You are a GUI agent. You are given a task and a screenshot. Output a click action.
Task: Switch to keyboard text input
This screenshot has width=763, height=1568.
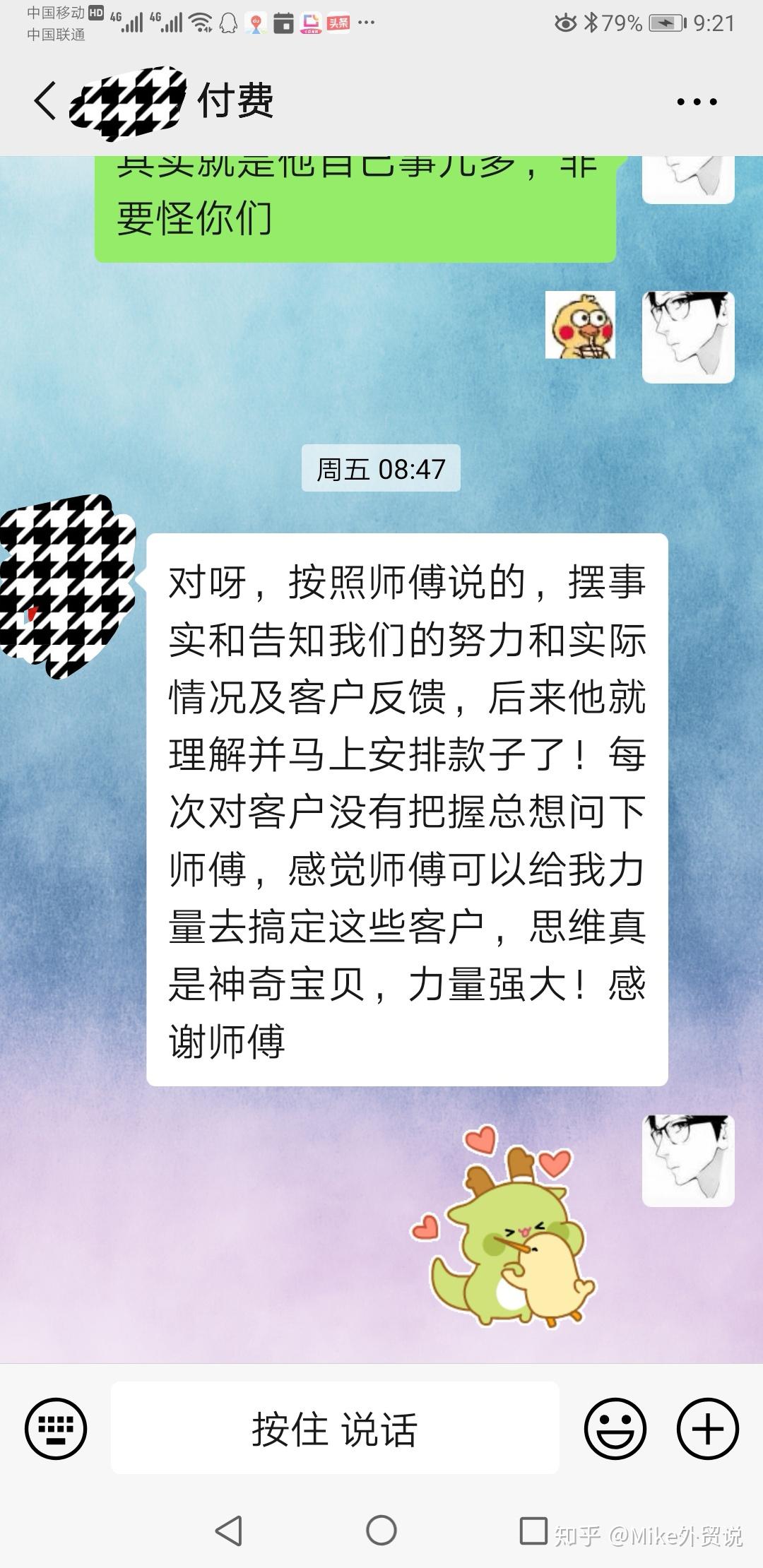(x=56, y=1429)
